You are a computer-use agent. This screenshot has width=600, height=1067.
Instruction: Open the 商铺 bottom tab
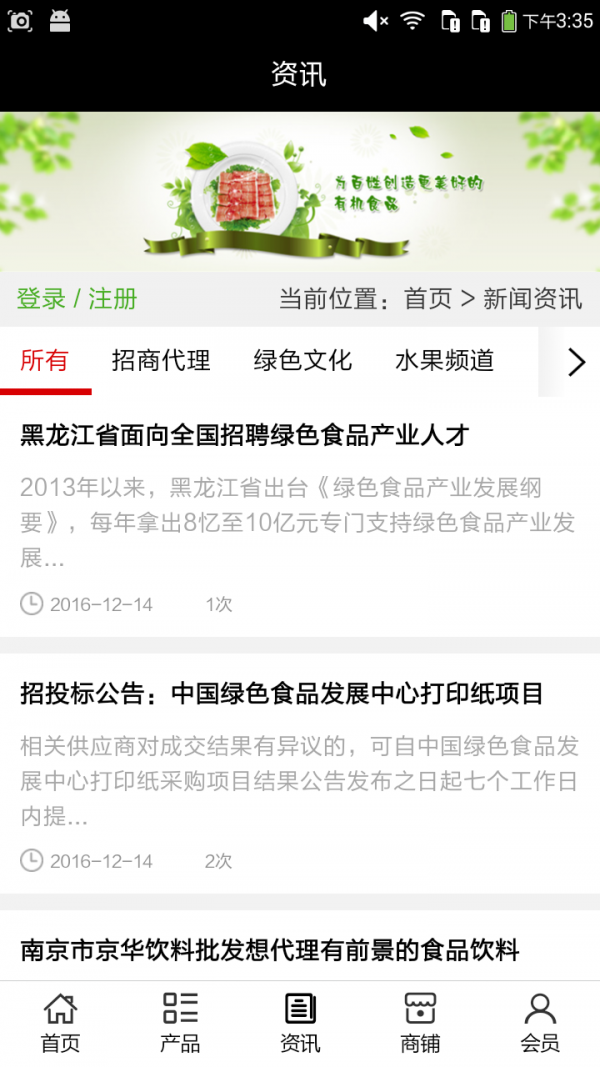tap(420, 1023)
